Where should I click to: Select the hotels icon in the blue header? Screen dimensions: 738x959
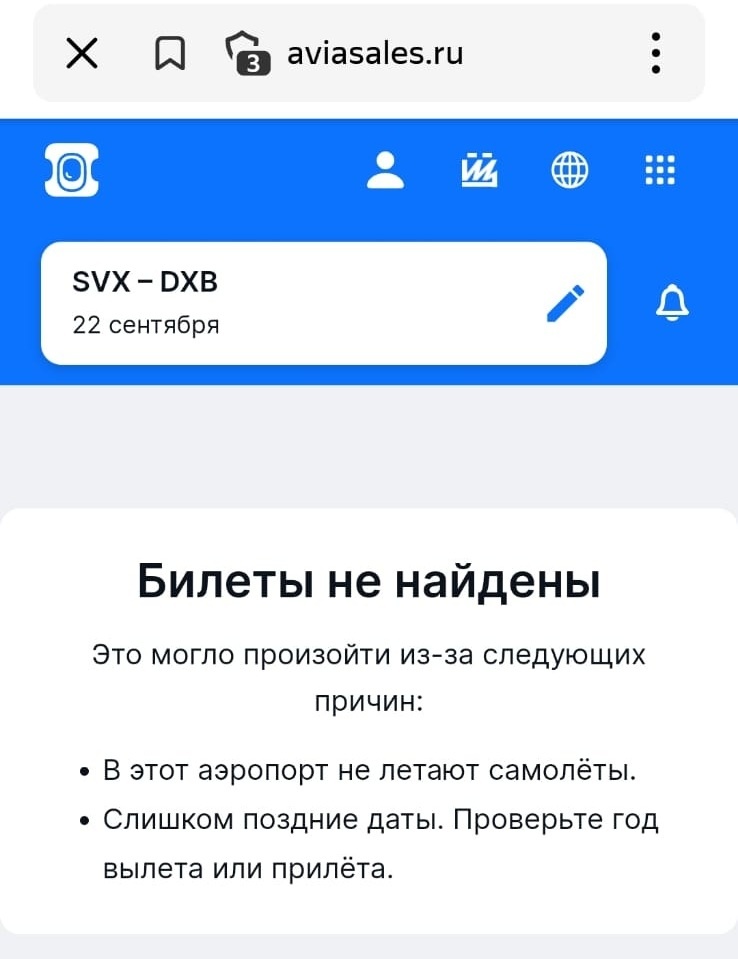coord(478,170)
